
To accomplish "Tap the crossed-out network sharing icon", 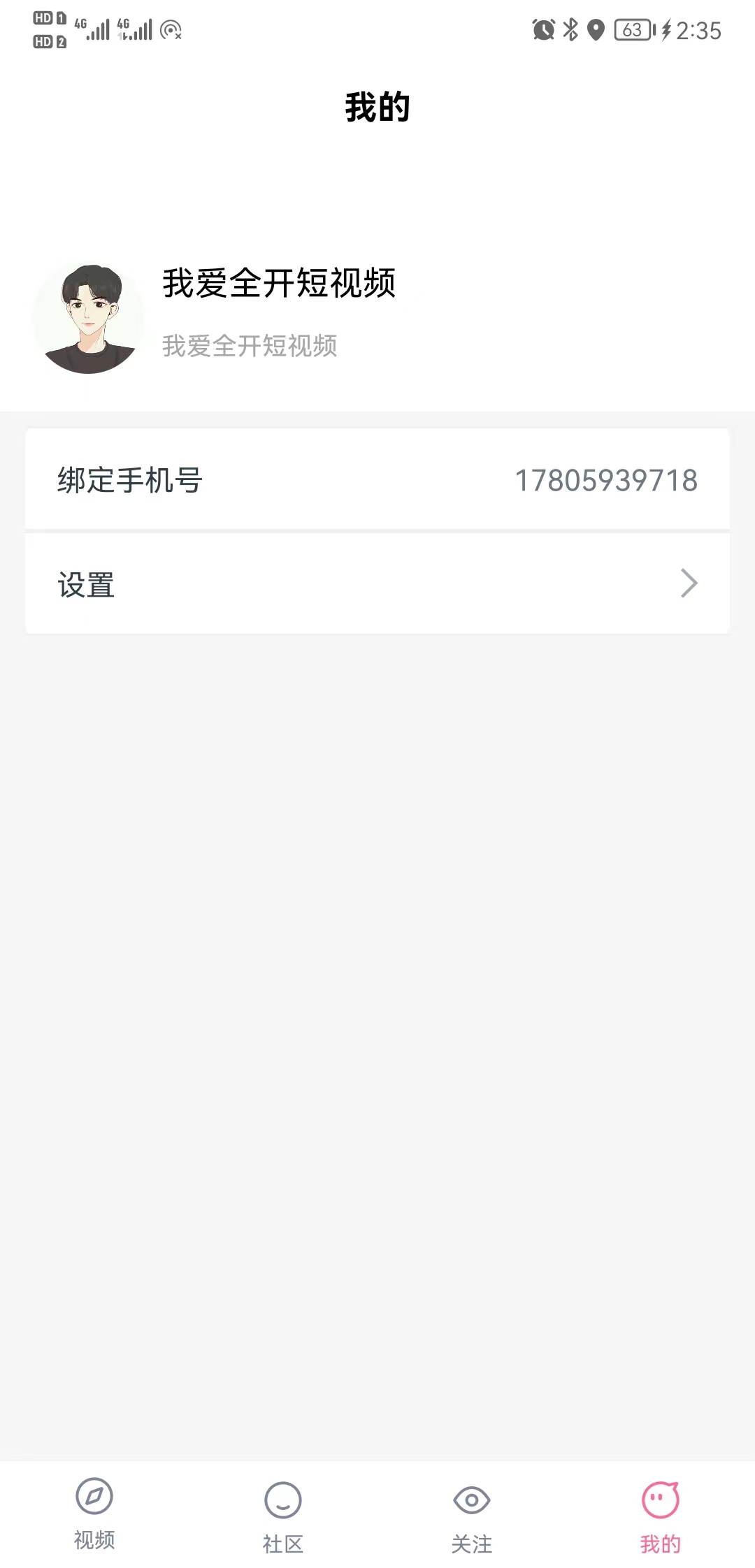I will (169, 29).
